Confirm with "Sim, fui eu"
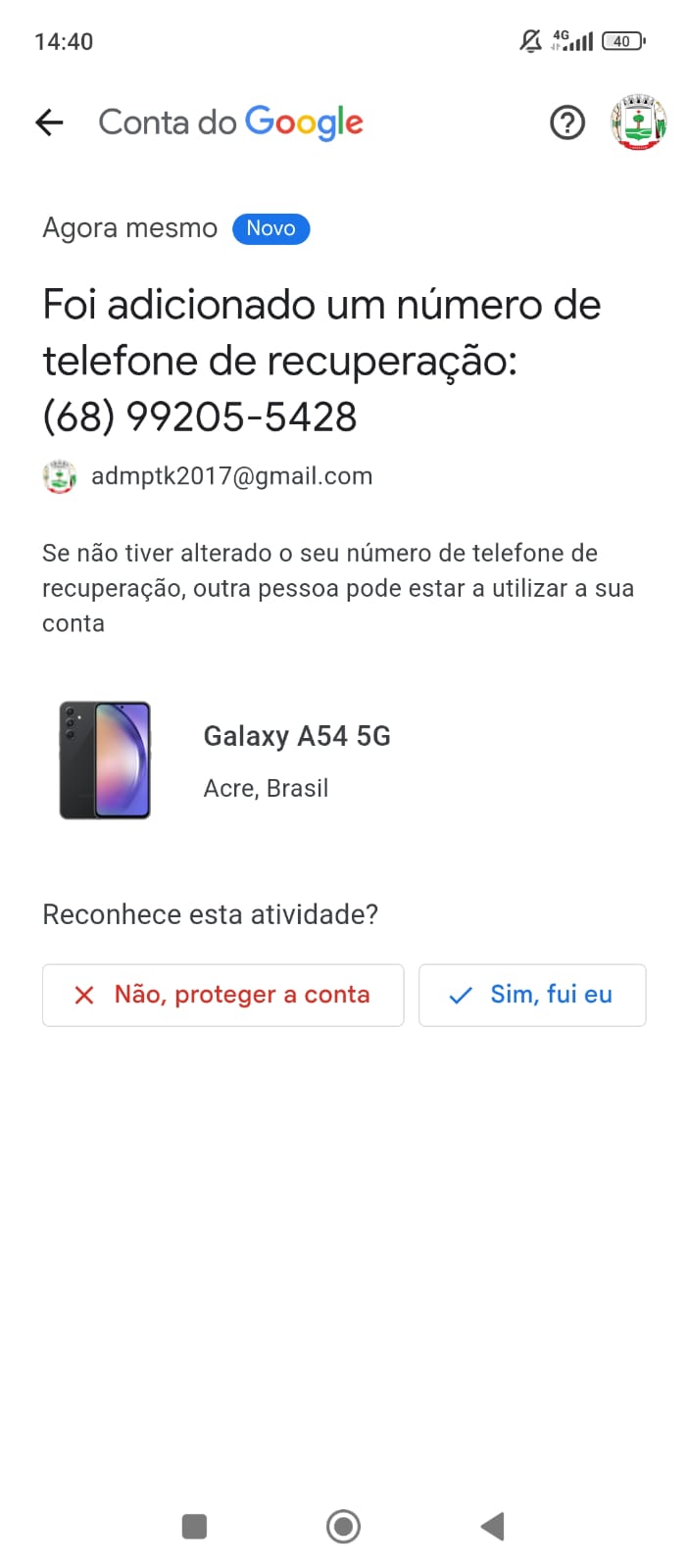 (532, 995)
